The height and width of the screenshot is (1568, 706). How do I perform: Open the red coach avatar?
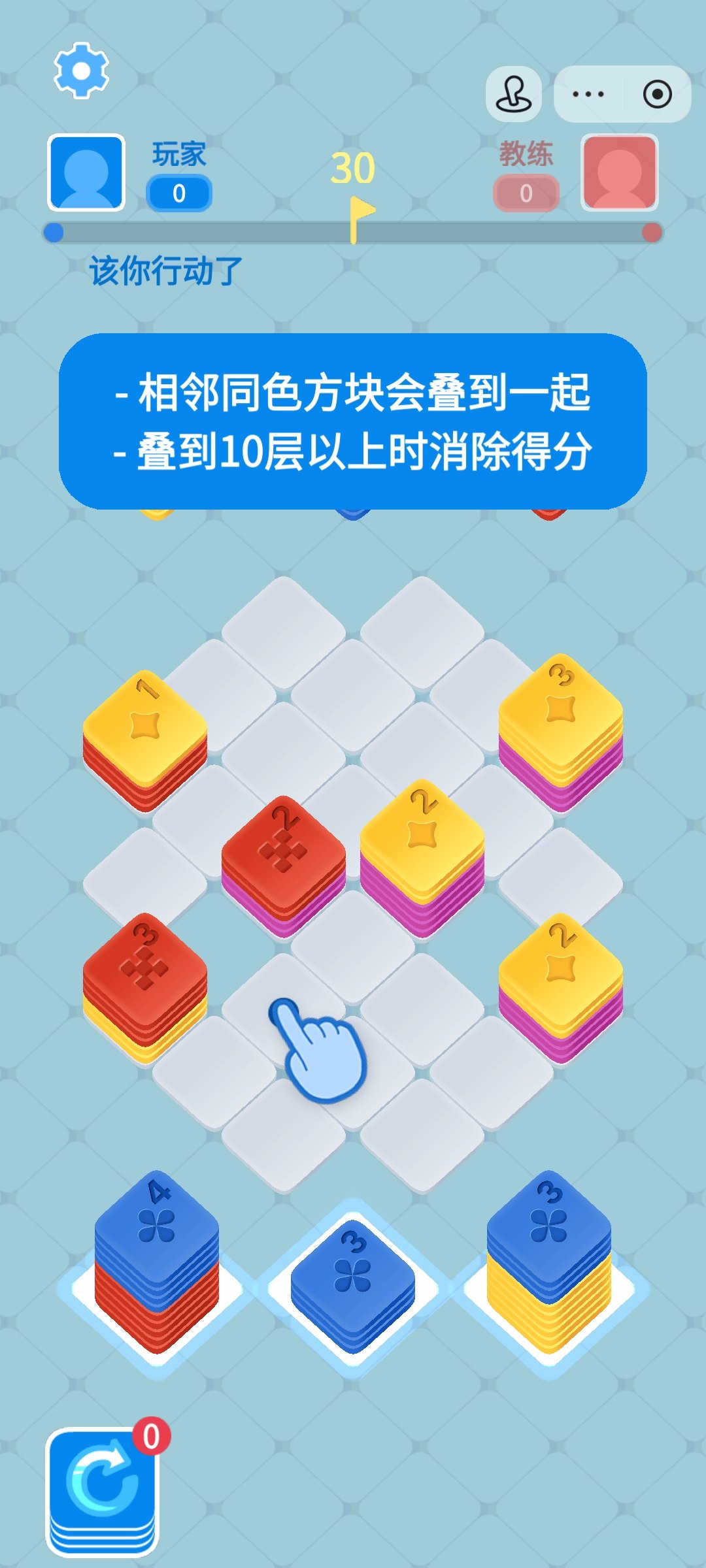tap(619, 173)
